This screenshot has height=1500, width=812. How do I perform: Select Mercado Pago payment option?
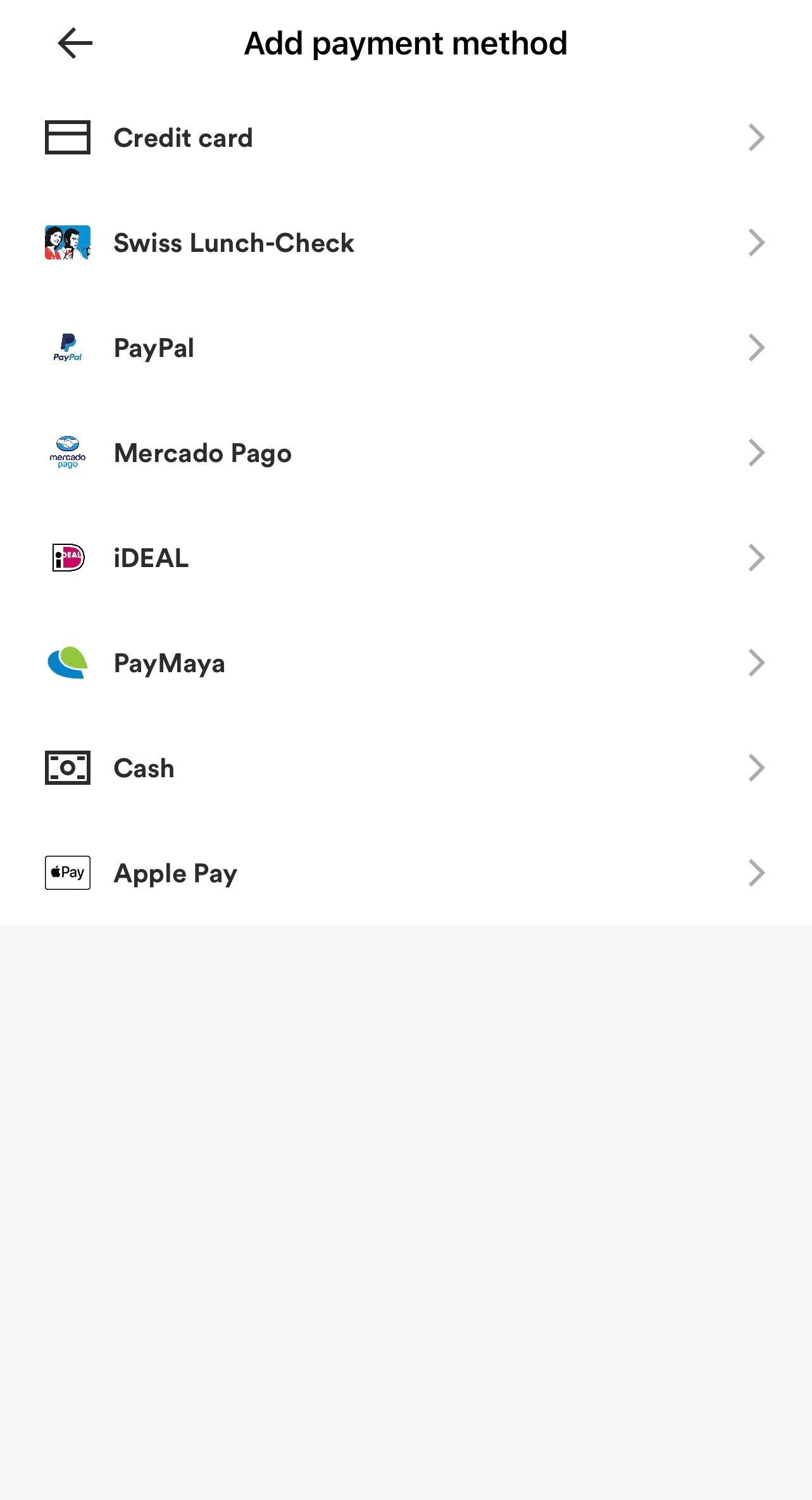point(202,453)
